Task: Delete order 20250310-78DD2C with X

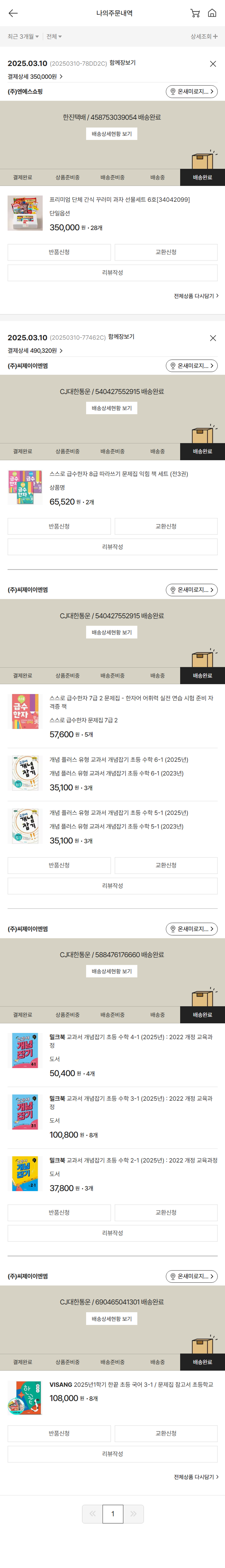Action: tap(213, 63)
